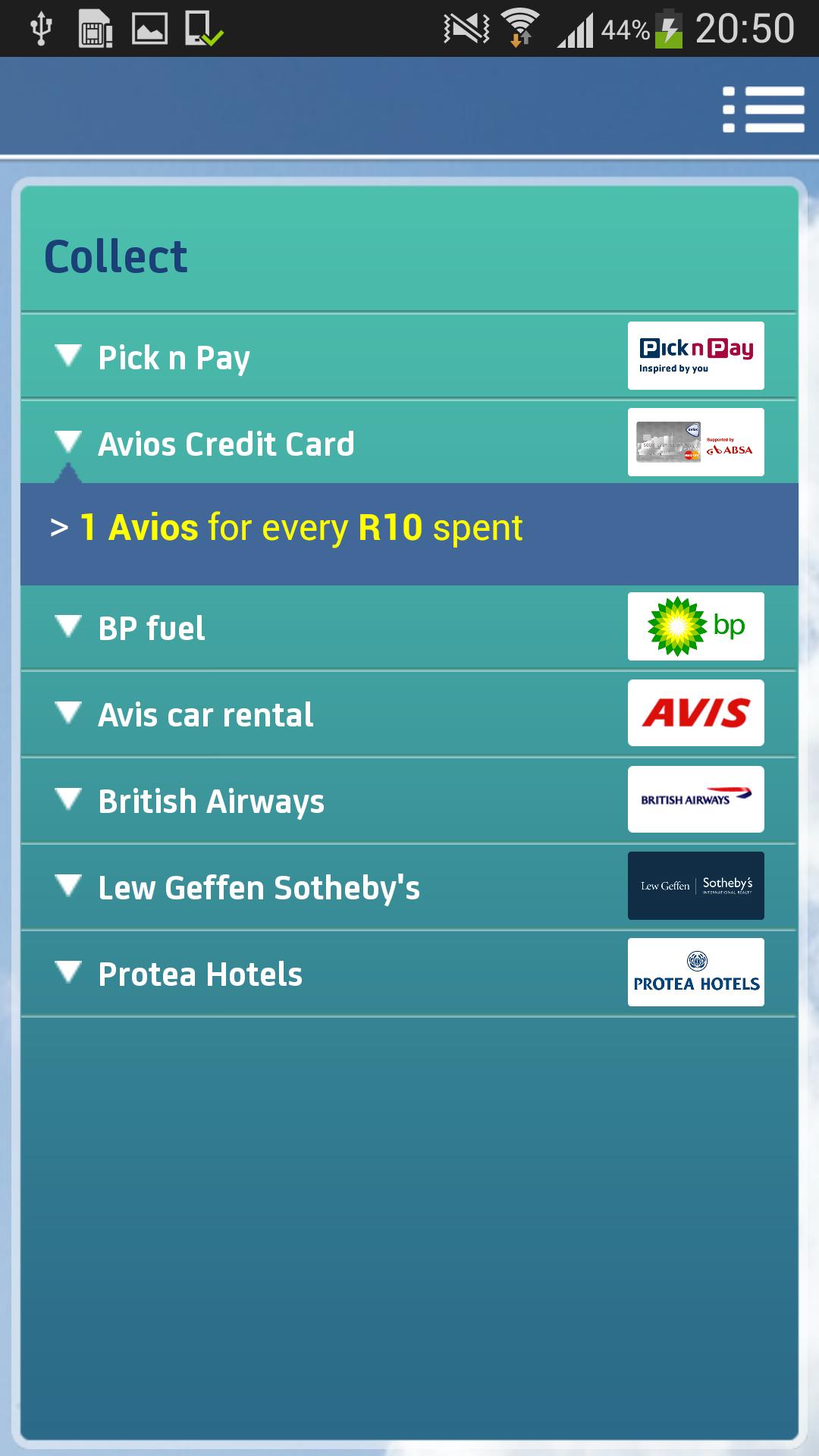Viewport: 819px width, 1456px height.
Task: Click the Collect heading
Action: (115, 256)
